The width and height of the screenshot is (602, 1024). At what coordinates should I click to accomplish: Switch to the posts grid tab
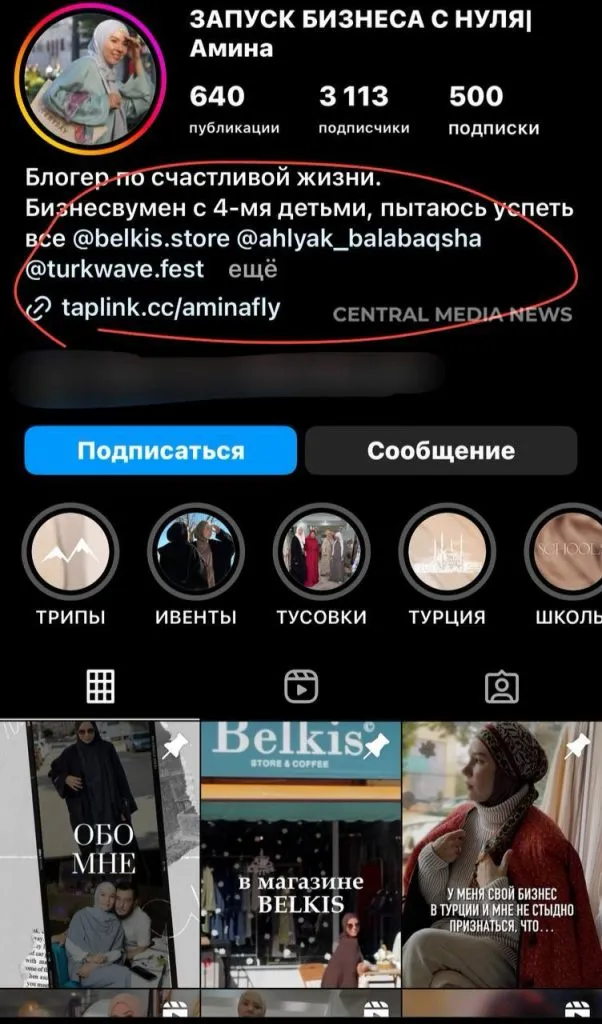pyautogui.click(x=100, y=686)
